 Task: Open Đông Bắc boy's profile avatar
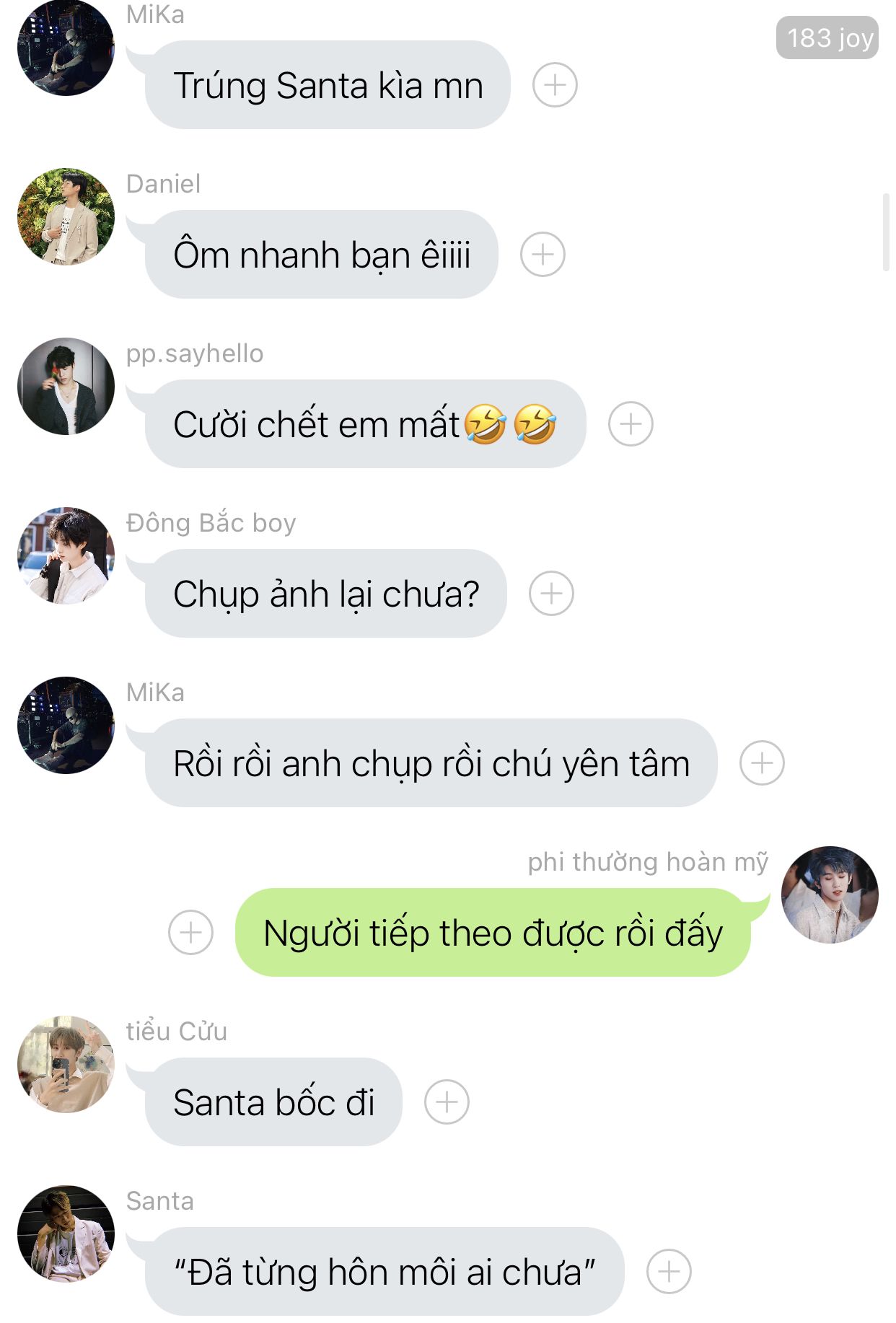(66, 555)
